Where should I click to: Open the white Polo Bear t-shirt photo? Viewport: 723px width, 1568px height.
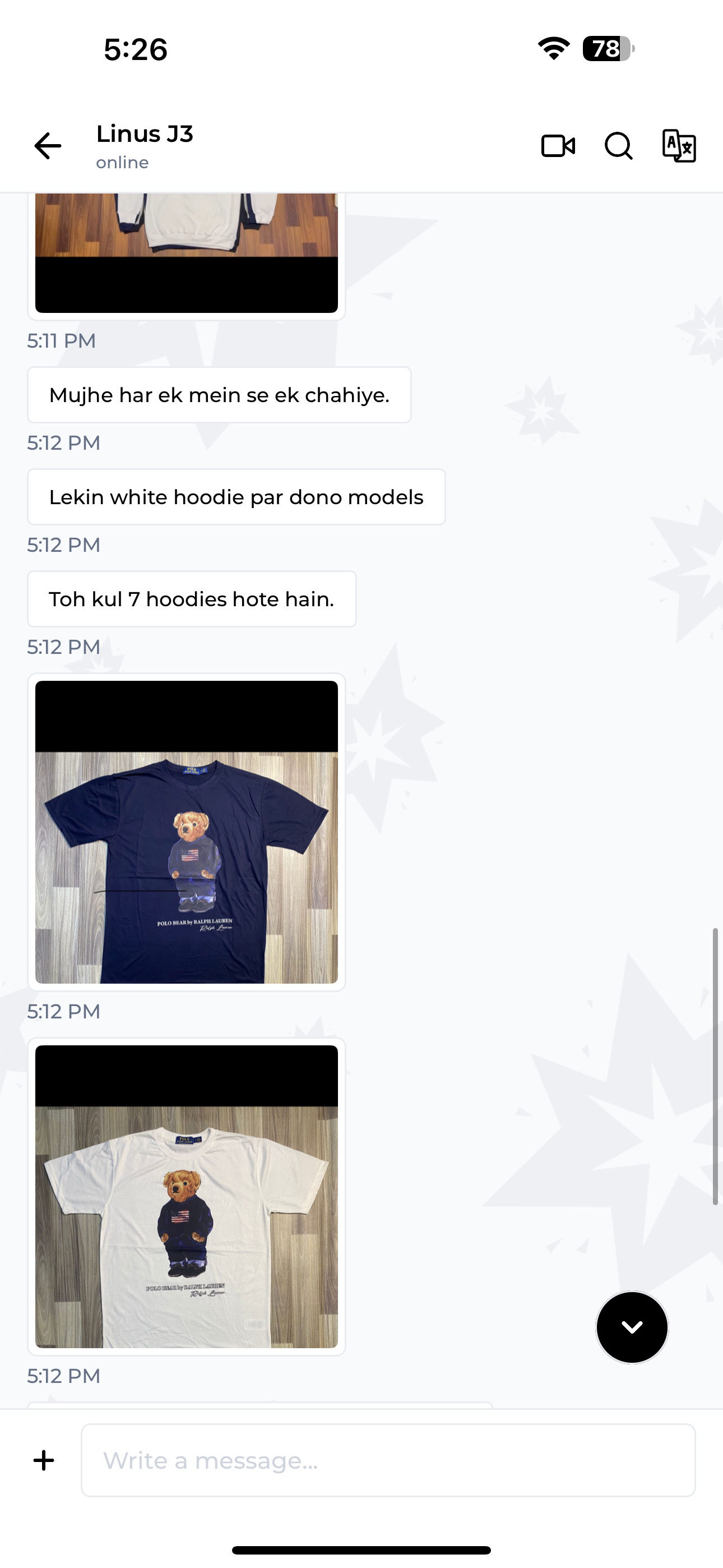(x=186, y=1196)
